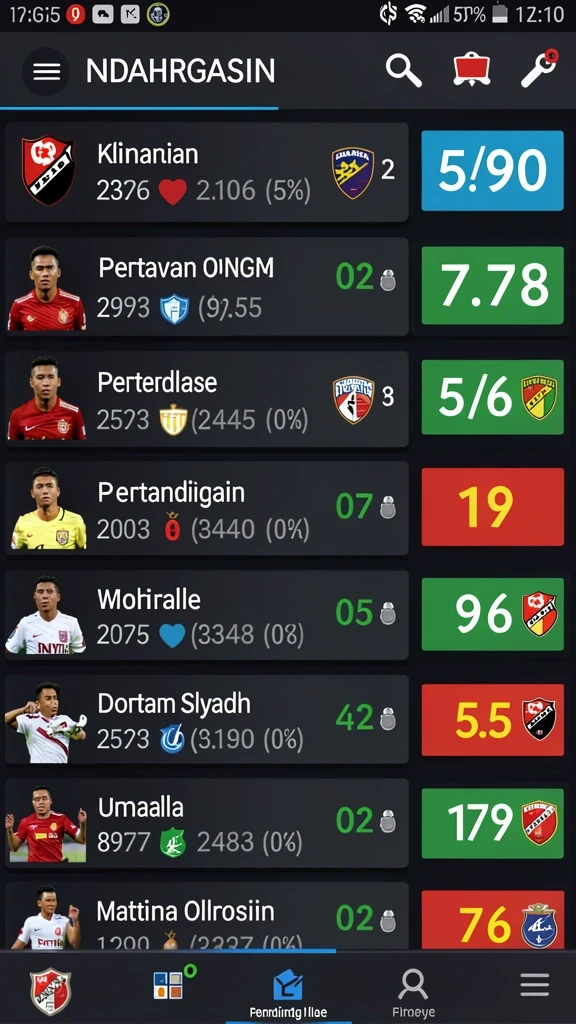This screenshot has height=1024, width=576.
Task: Open the Perterdlase player row
Action: 206,399
